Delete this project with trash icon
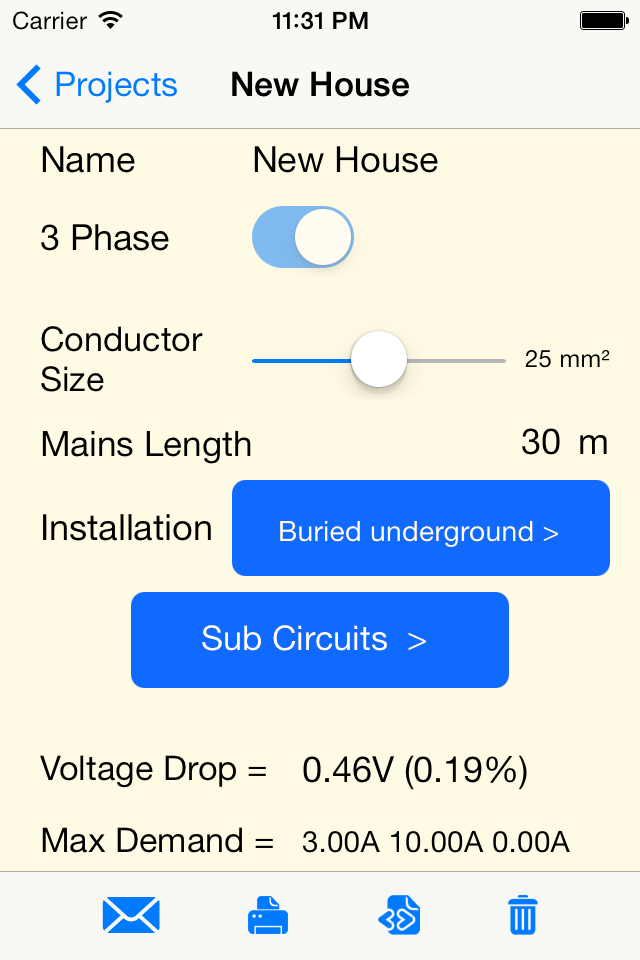The width and height of the screenshot is (640, 960). (522, 915)
